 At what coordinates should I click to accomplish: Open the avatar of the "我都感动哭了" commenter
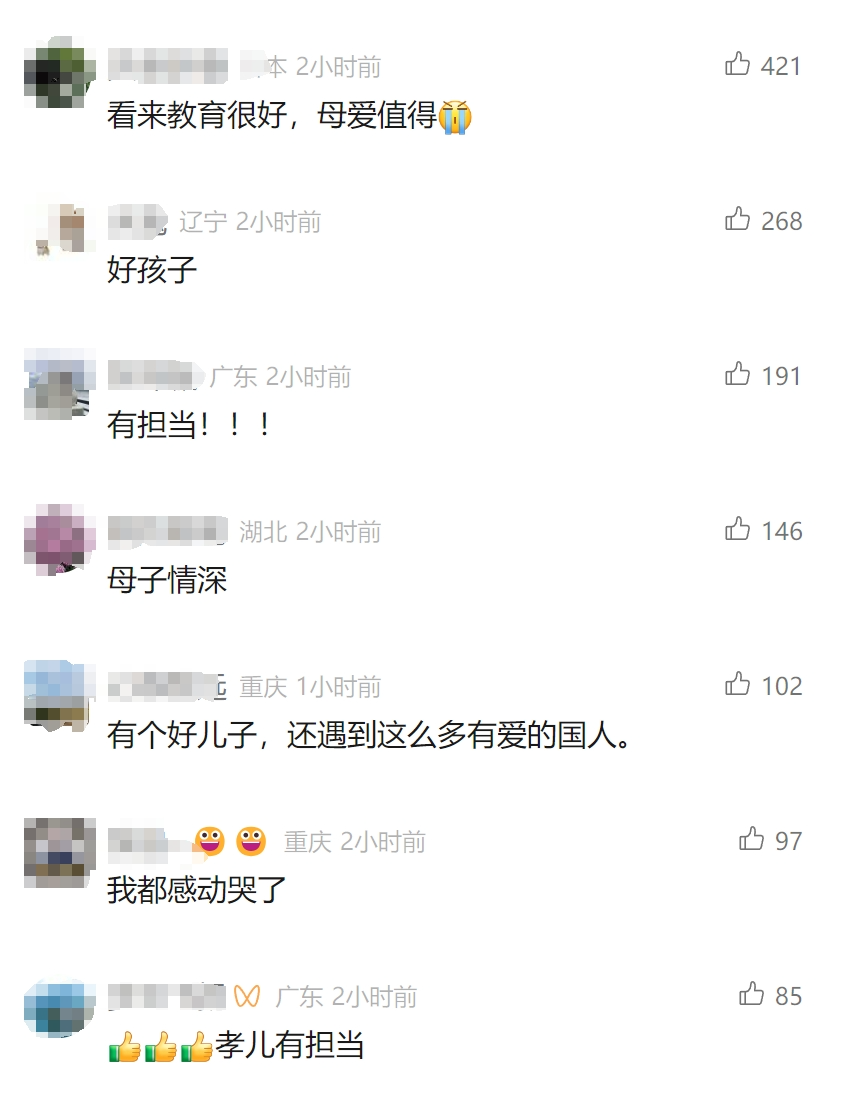click(59, 850)
